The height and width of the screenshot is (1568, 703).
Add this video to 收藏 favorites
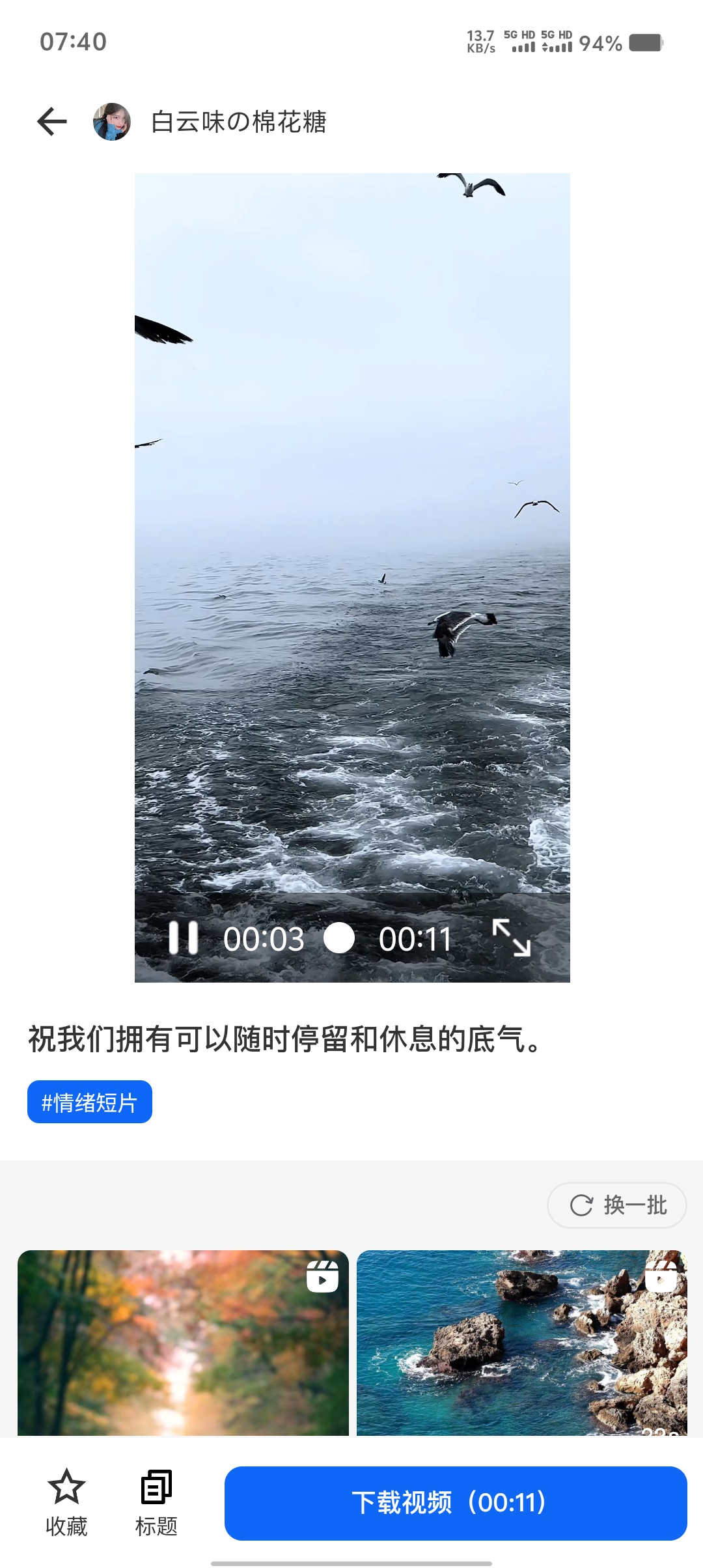coord(66,1502)
